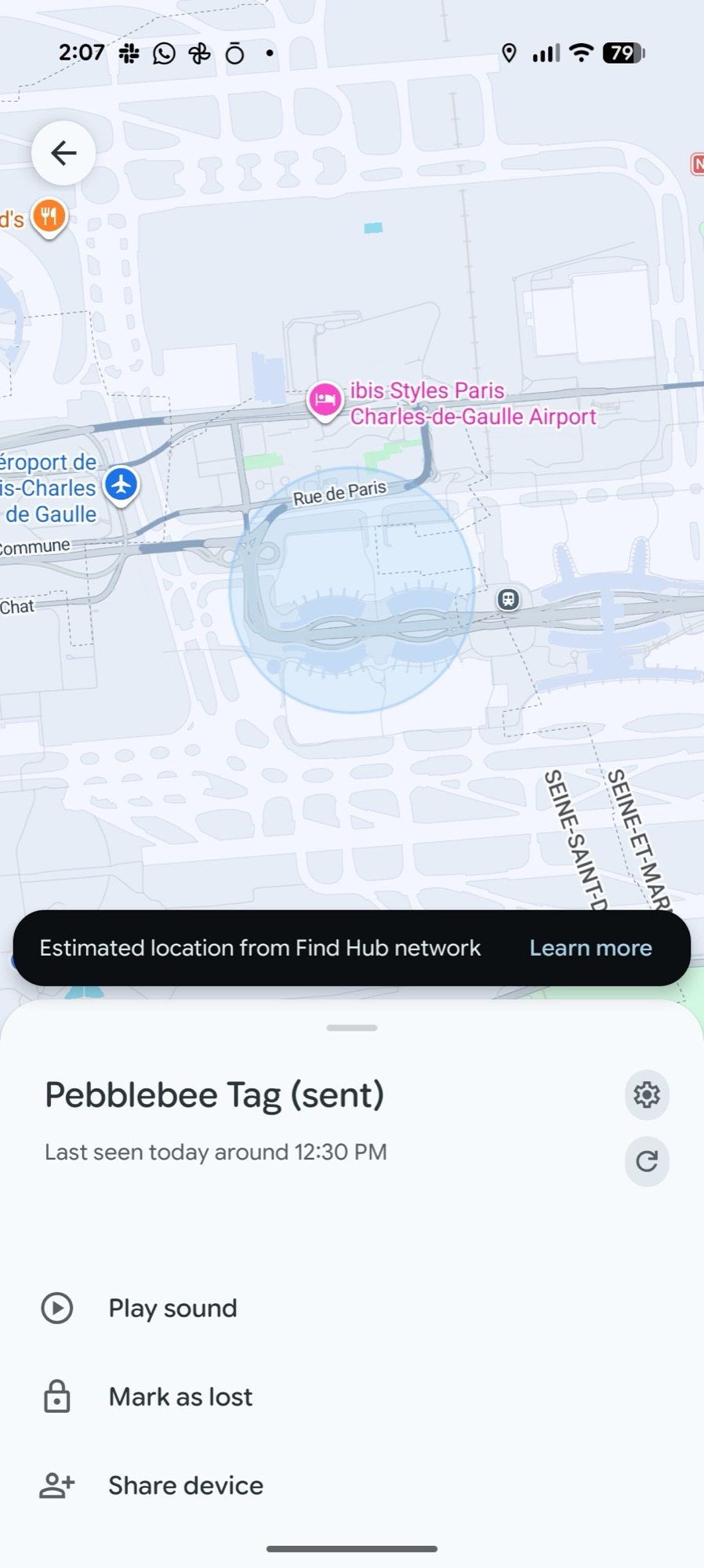This screenshot has width=704, height=1568.
Task: Refresh the tag's location
Action: tap(647, 1162)
